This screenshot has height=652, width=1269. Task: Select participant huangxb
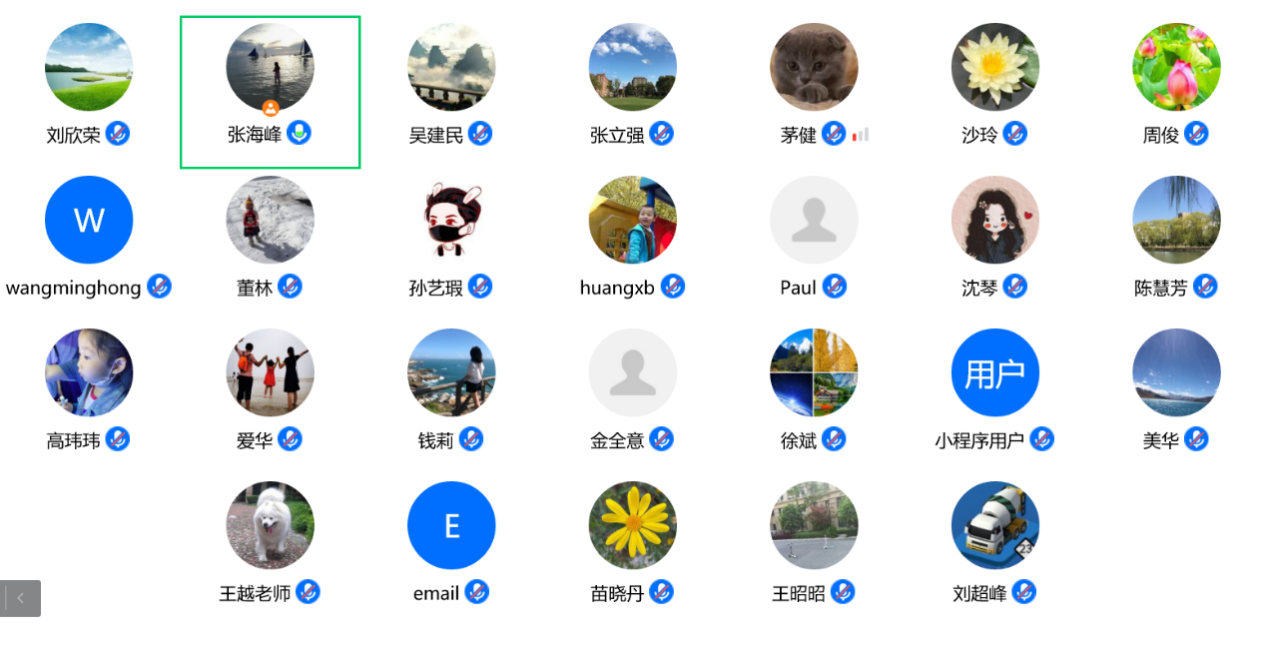[x=632, y=220]
